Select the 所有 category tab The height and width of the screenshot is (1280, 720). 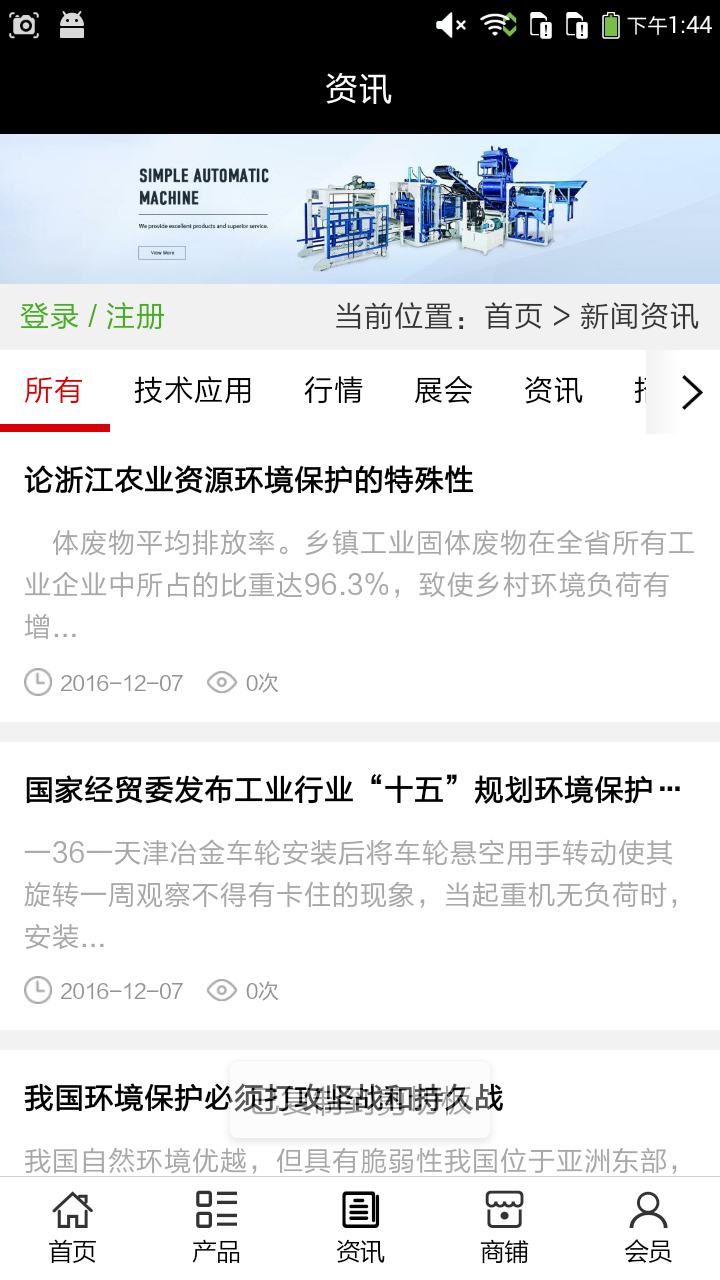54,391
